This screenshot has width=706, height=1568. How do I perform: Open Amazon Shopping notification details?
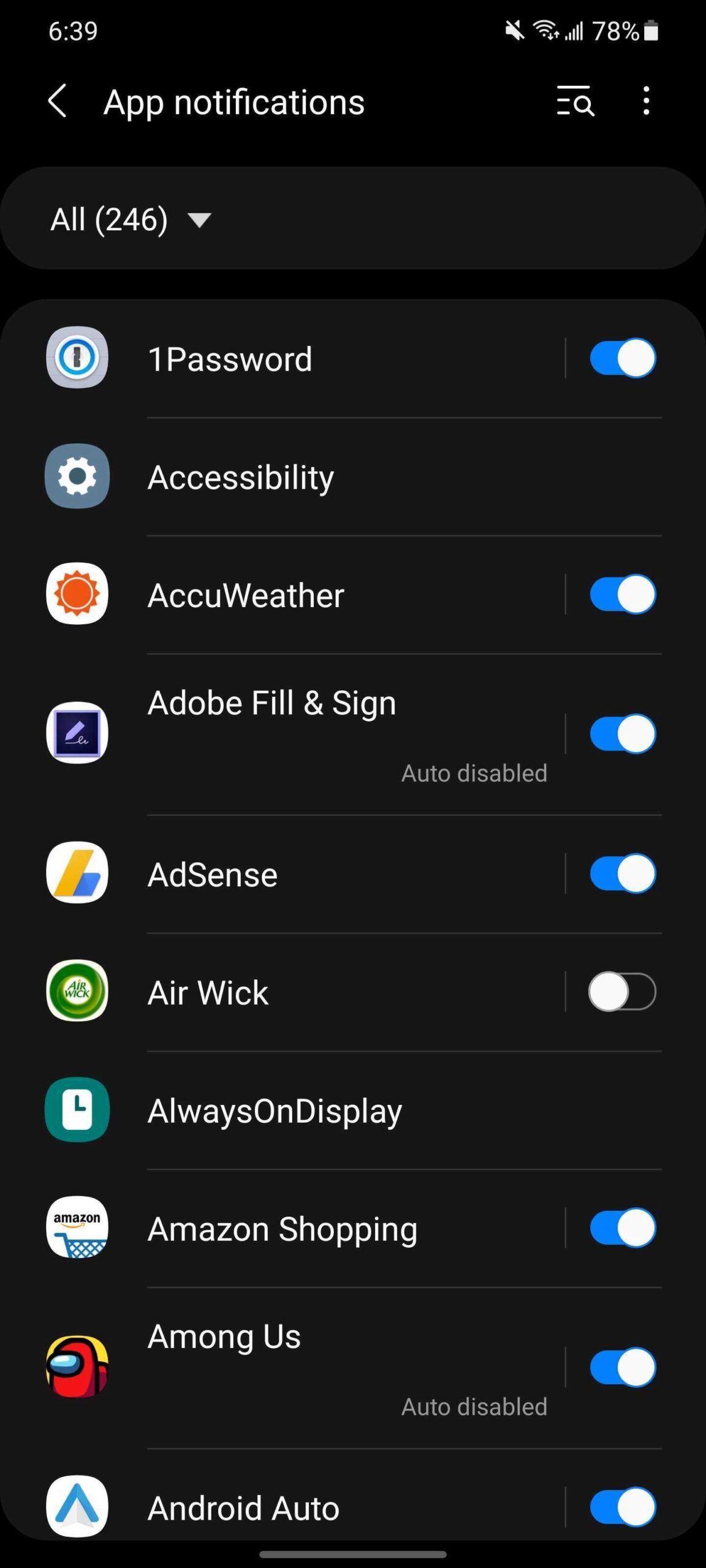(282, 1229)
